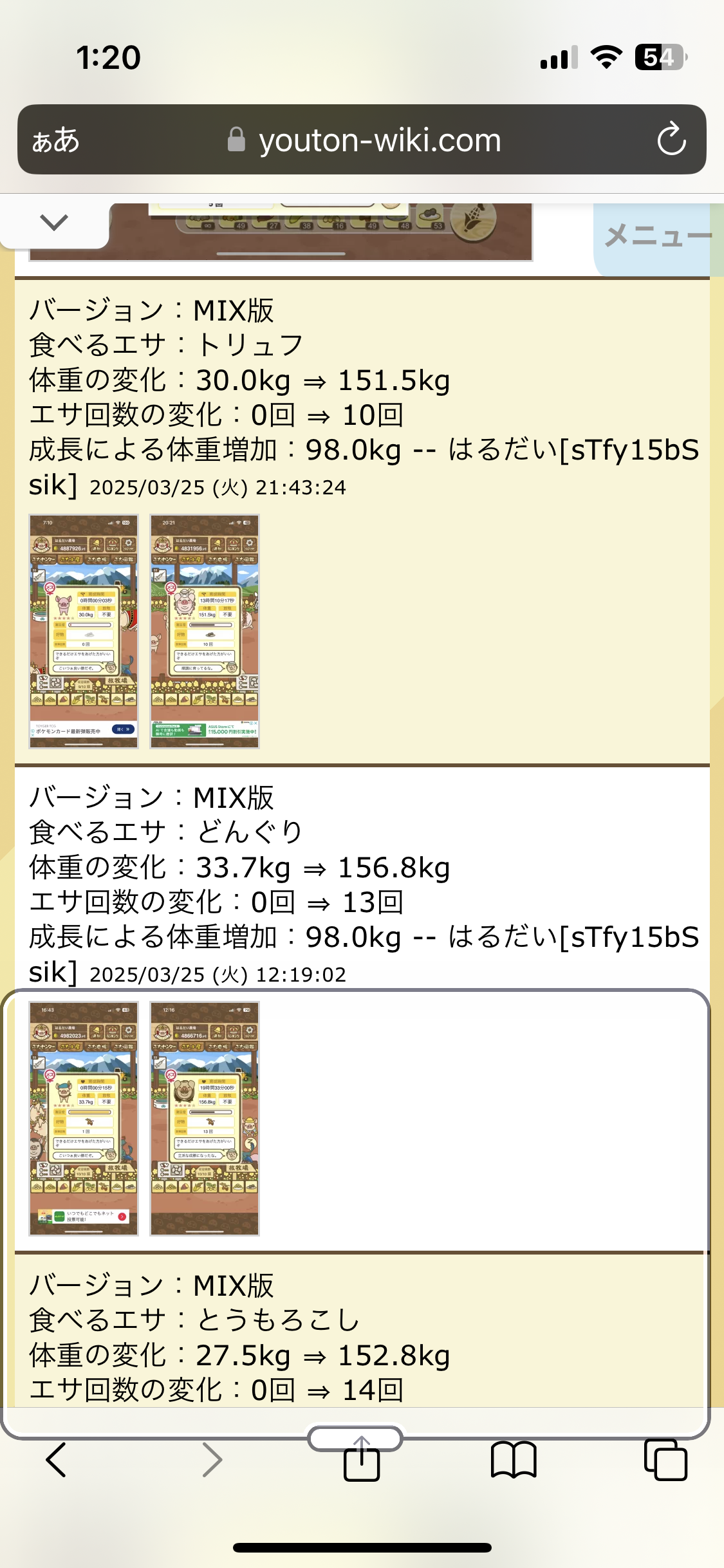Open the truffle post's 30.0kg screenshot
Viewport: 724px width, 1568px height.
tap(84, 631)
